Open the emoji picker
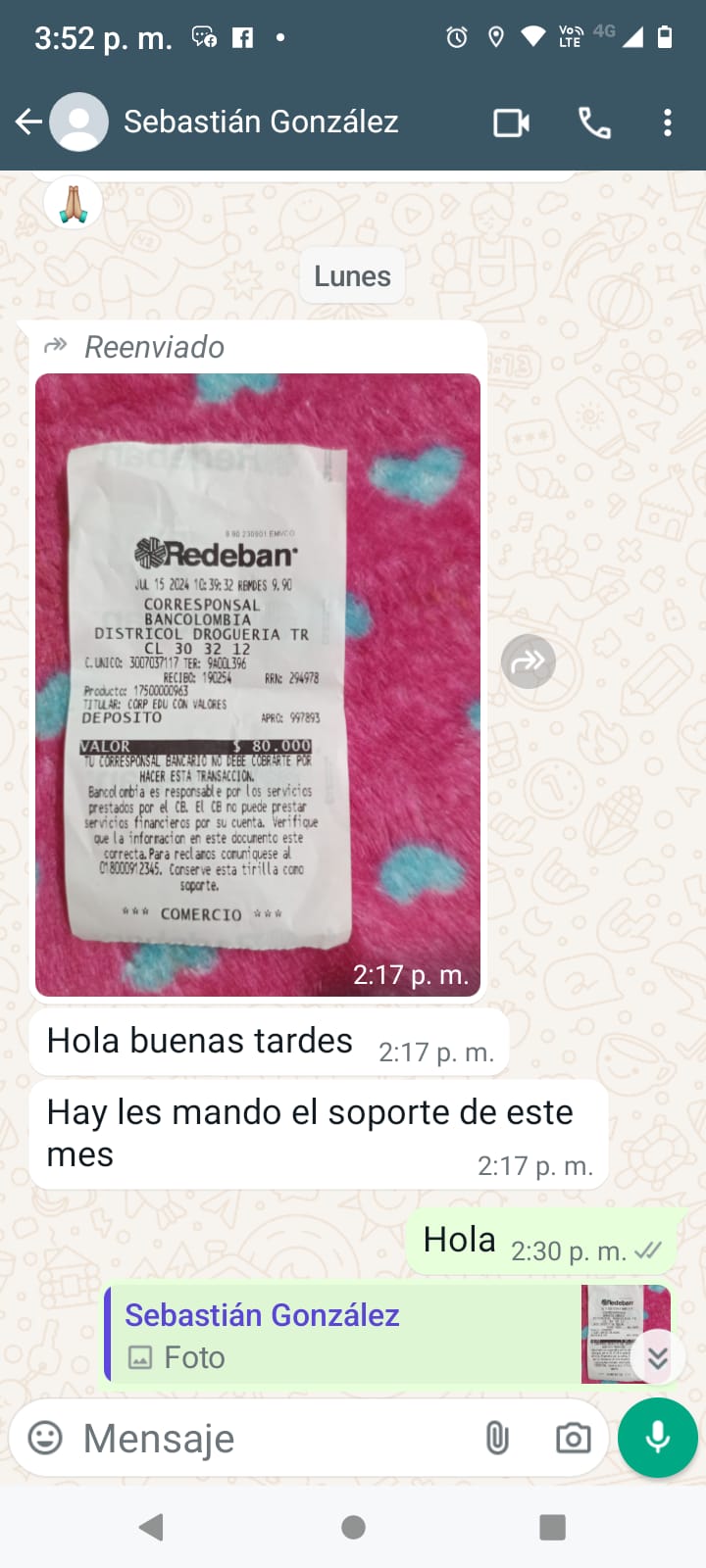 [x=45, y=1438]
